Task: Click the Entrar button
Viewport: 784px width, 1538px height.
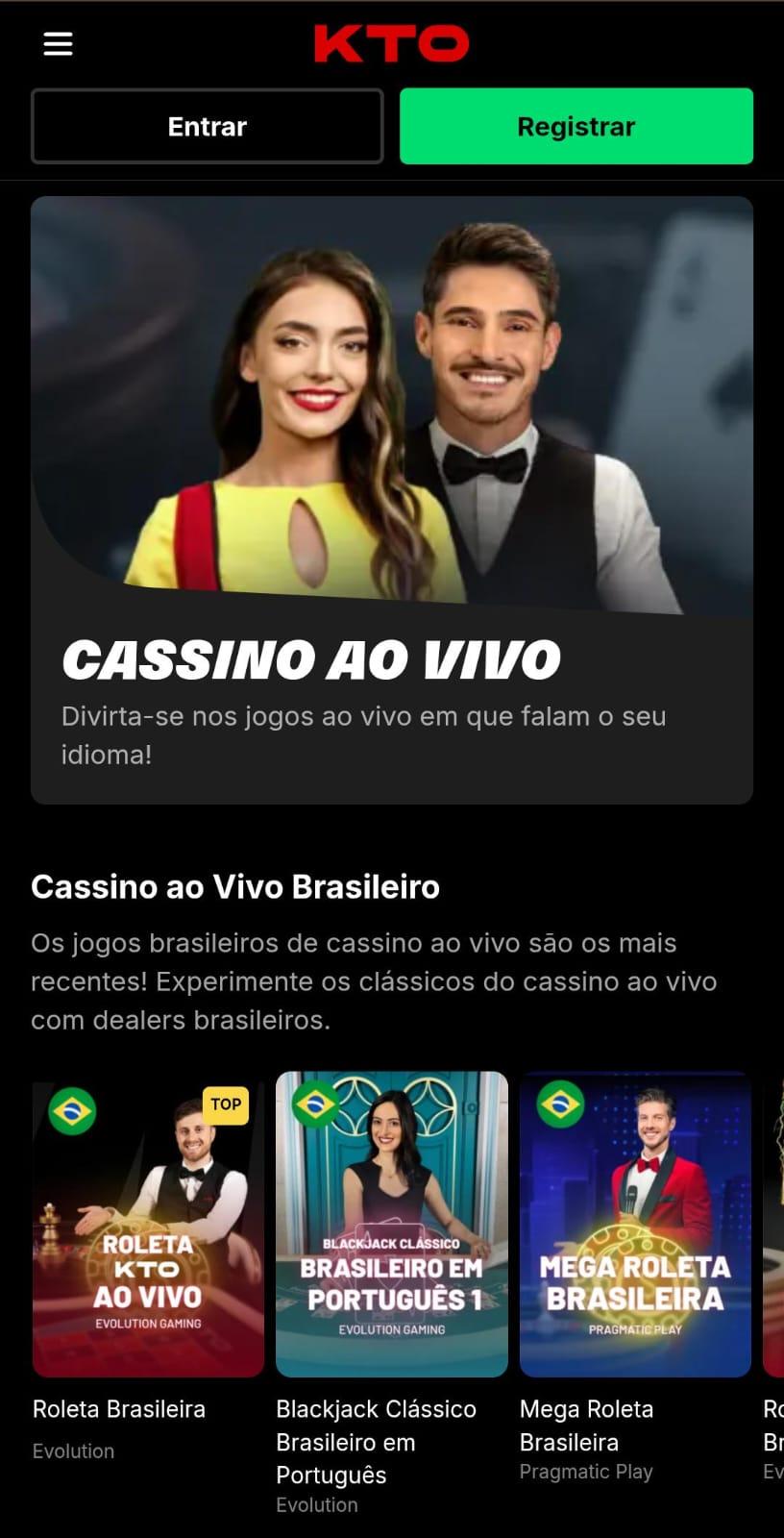Action: coord(207,126)
